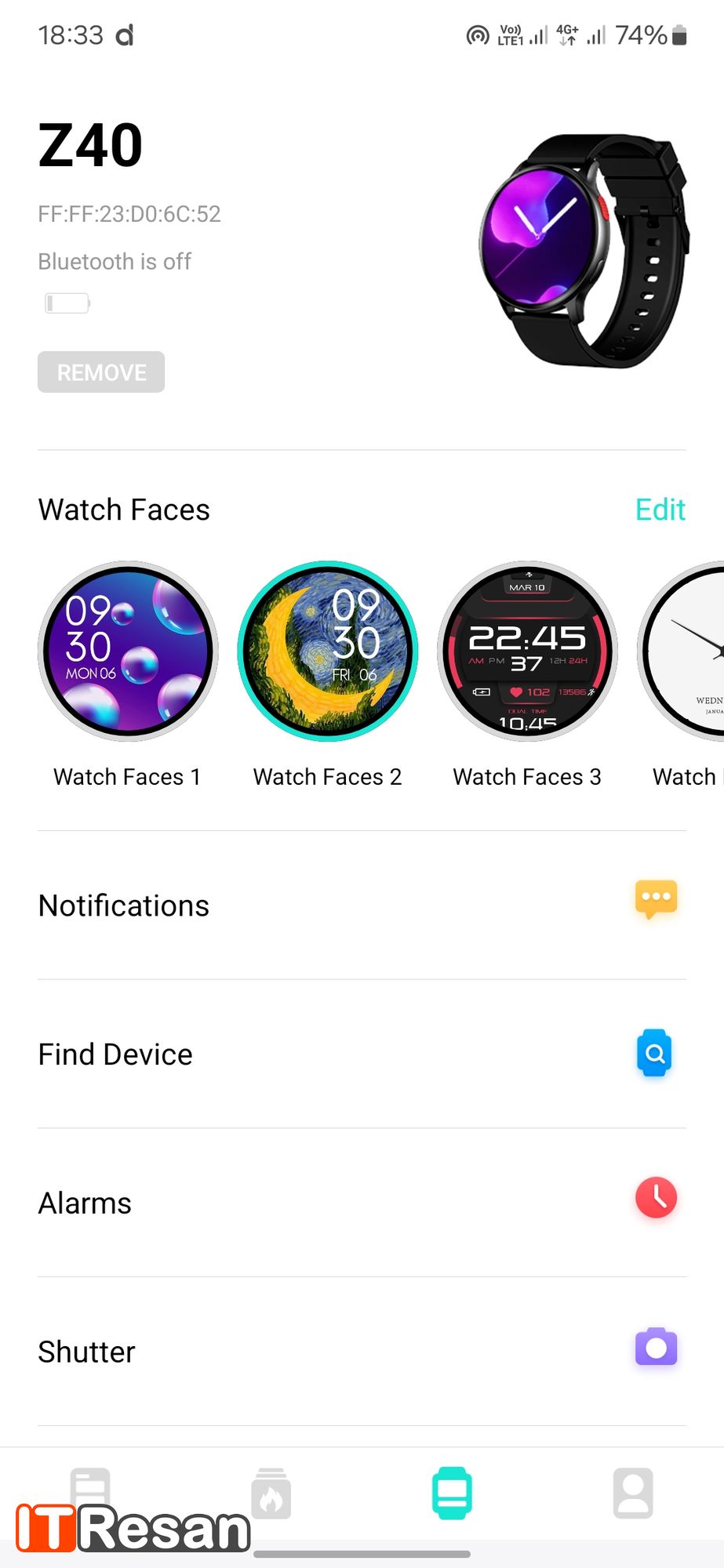
Task: Select Watch Faces 1 bubble design
Action: (x=128, y=652)
